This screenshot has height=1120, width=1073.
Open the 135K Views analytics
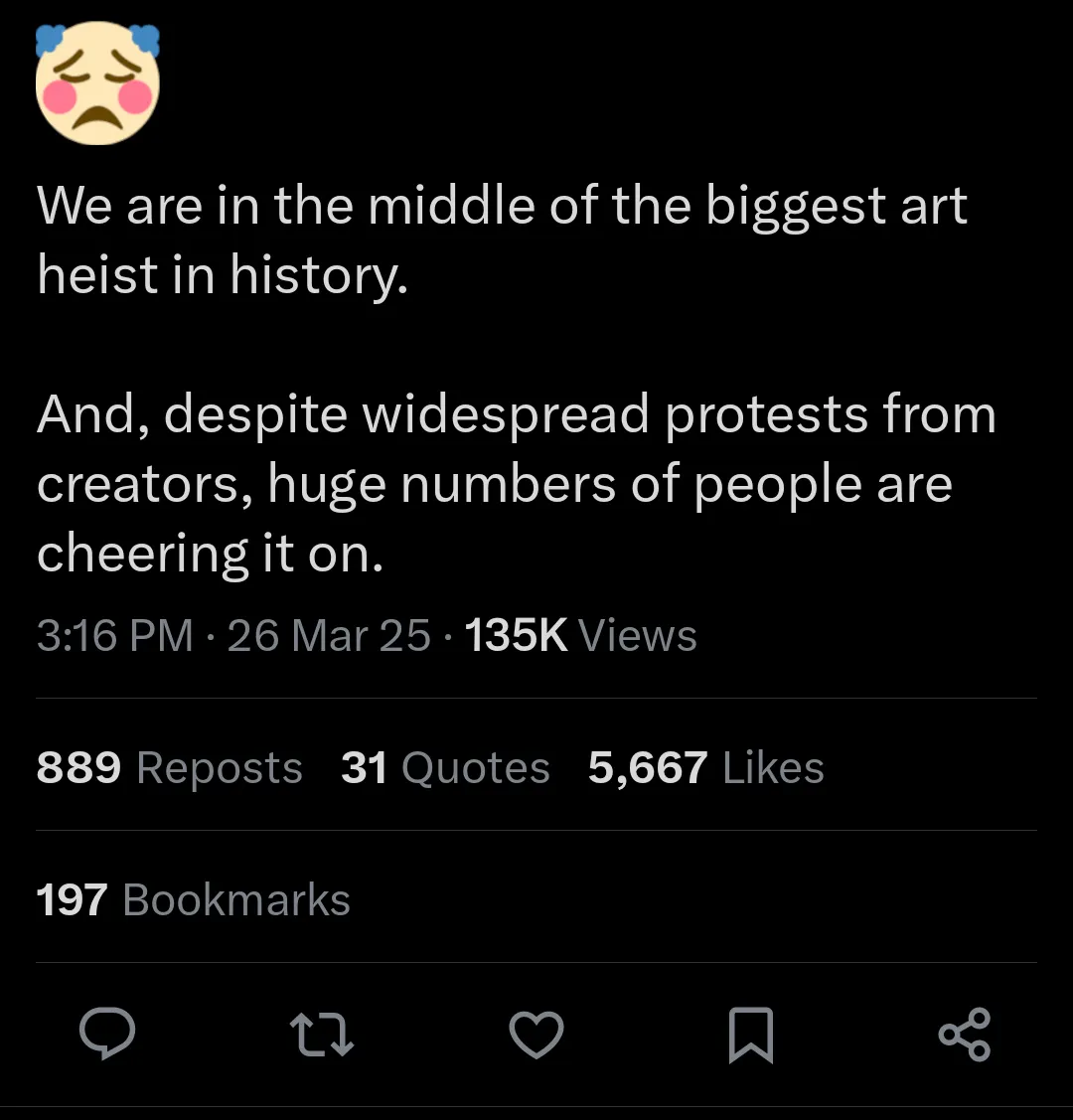point(580,636)
